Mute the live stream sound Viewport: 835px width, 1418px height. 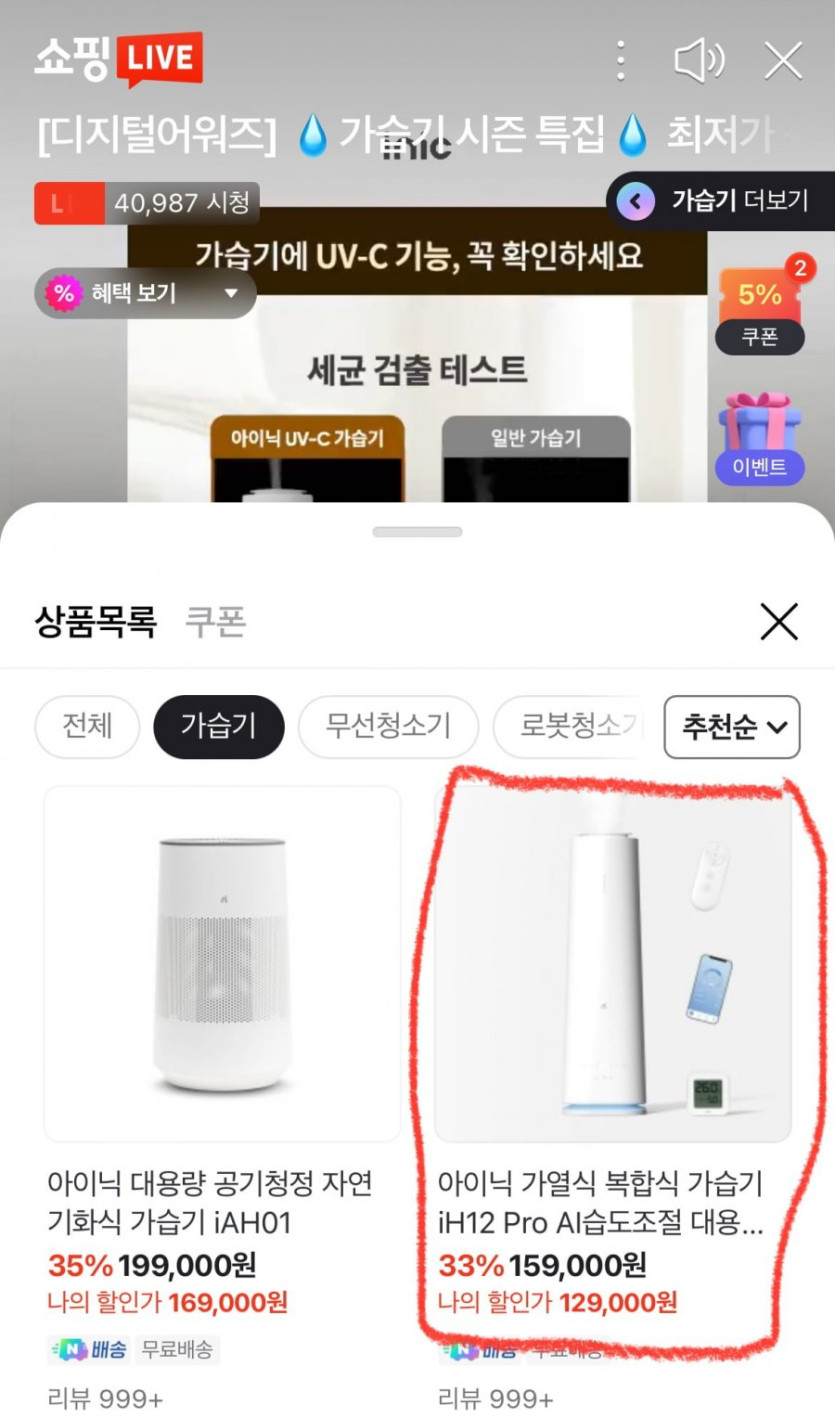tap(699, 61)
